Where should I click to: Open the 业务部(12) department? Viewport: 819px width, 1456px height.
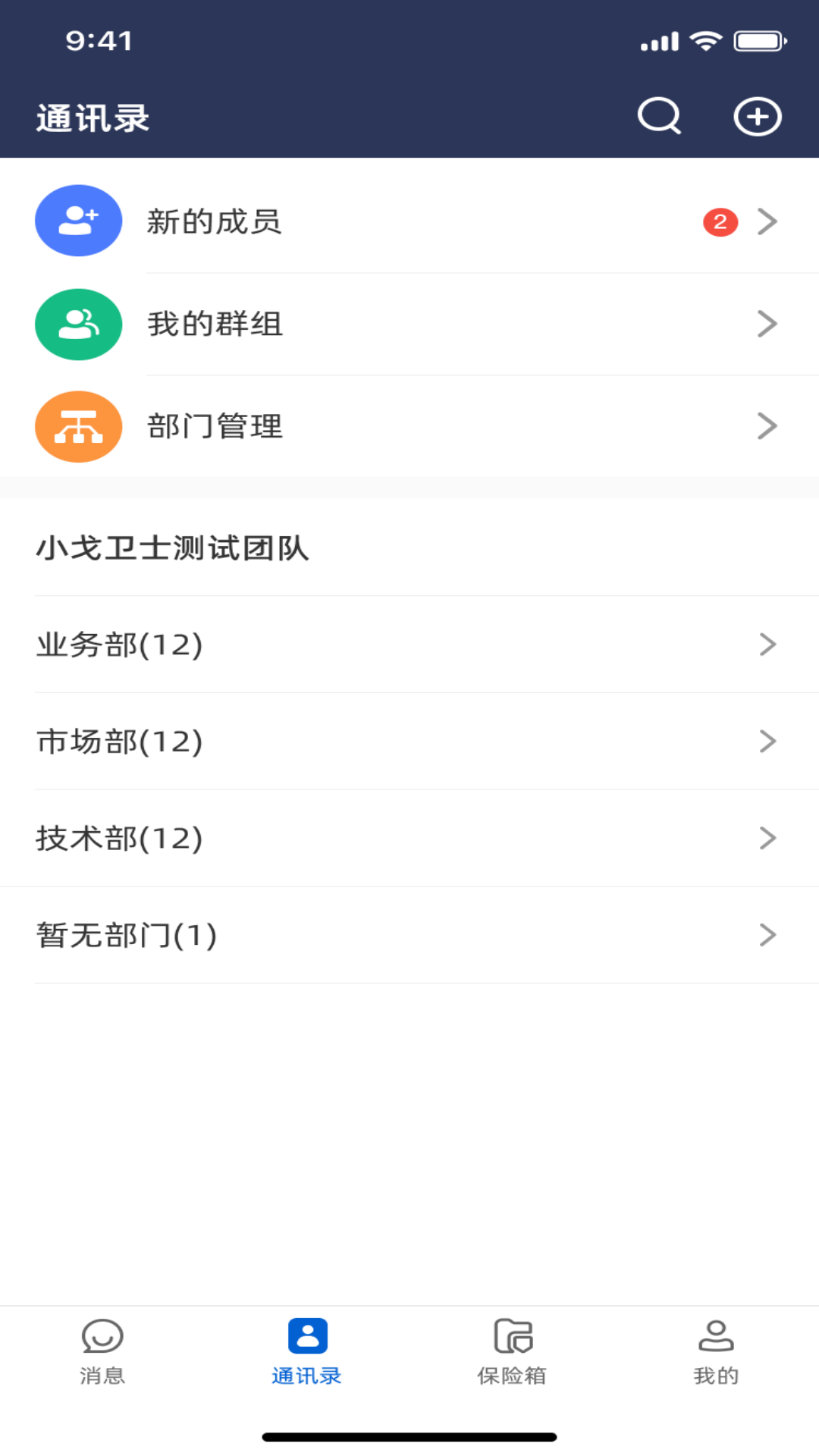(x=409, y=645)
